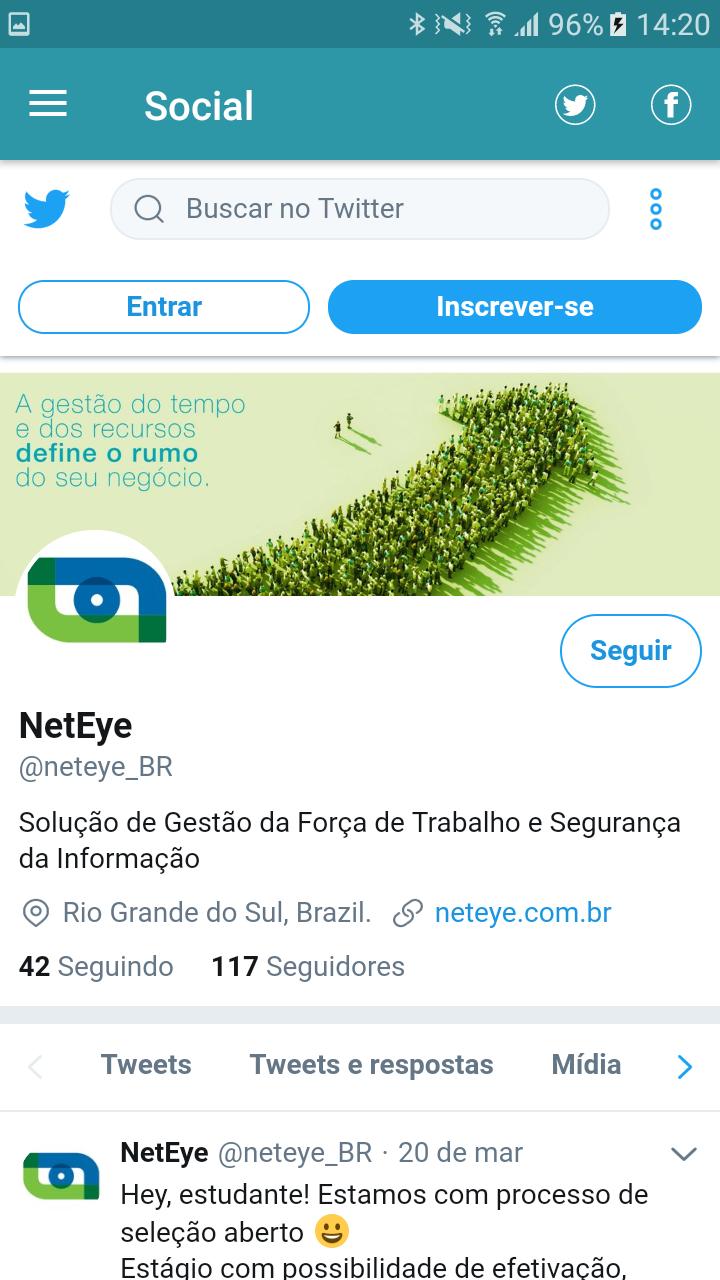Select the location pin icon near Rio Grande do Sul
The width and height of the screenshot is (720, 1280).
tap(36, 912)
